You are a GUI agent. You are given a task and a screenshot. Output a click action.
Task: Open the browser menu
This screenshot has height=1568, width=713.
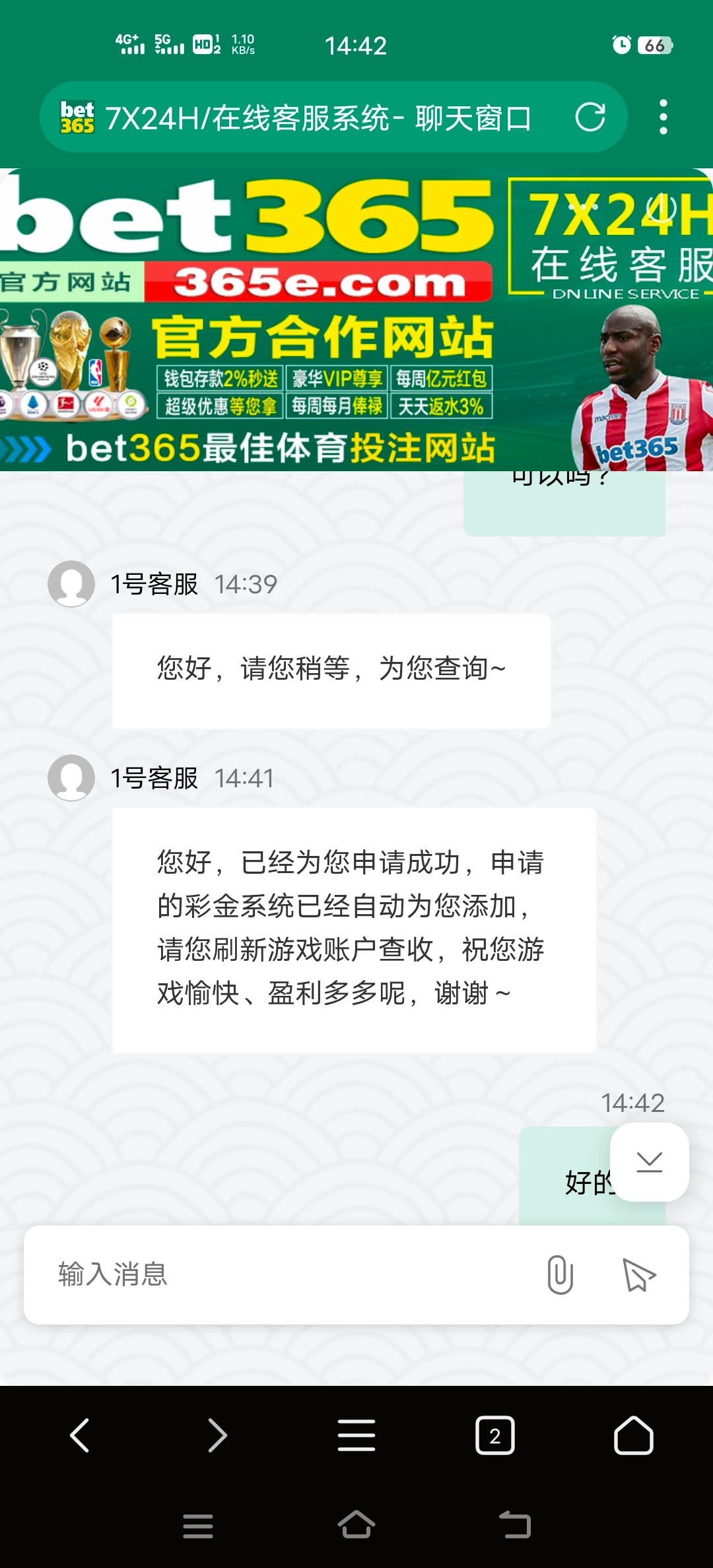(356, 1435)
